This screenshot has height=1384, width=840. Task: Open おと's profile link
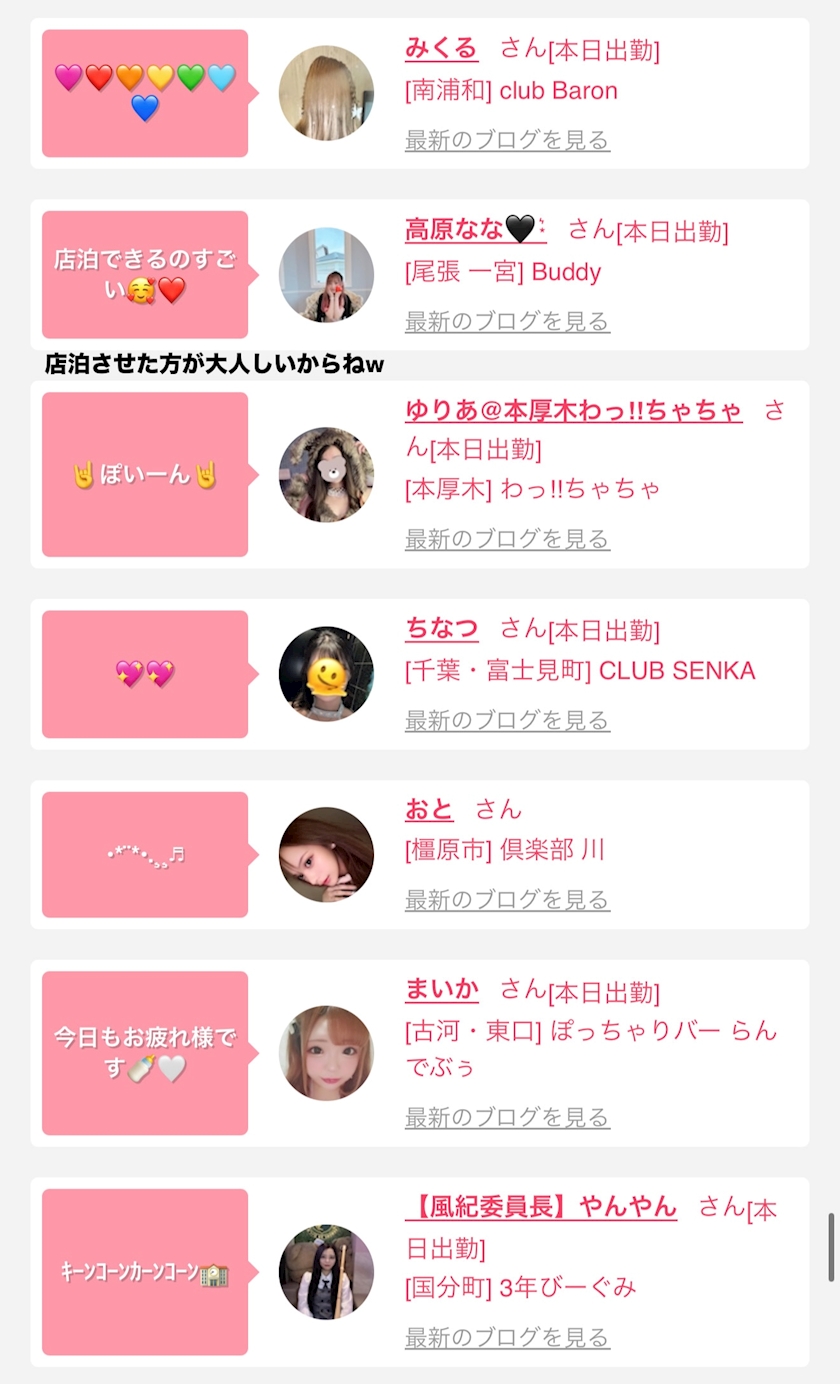pyautogui.click(x=429, y=809)
